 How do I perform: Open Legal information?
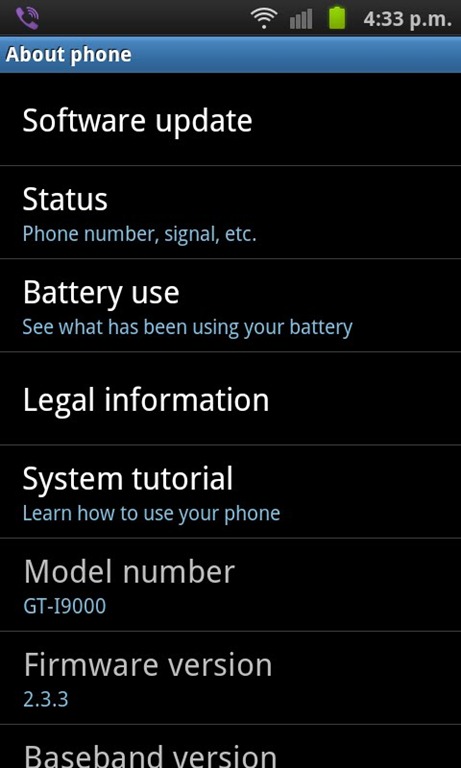click(x=230, y=398)
